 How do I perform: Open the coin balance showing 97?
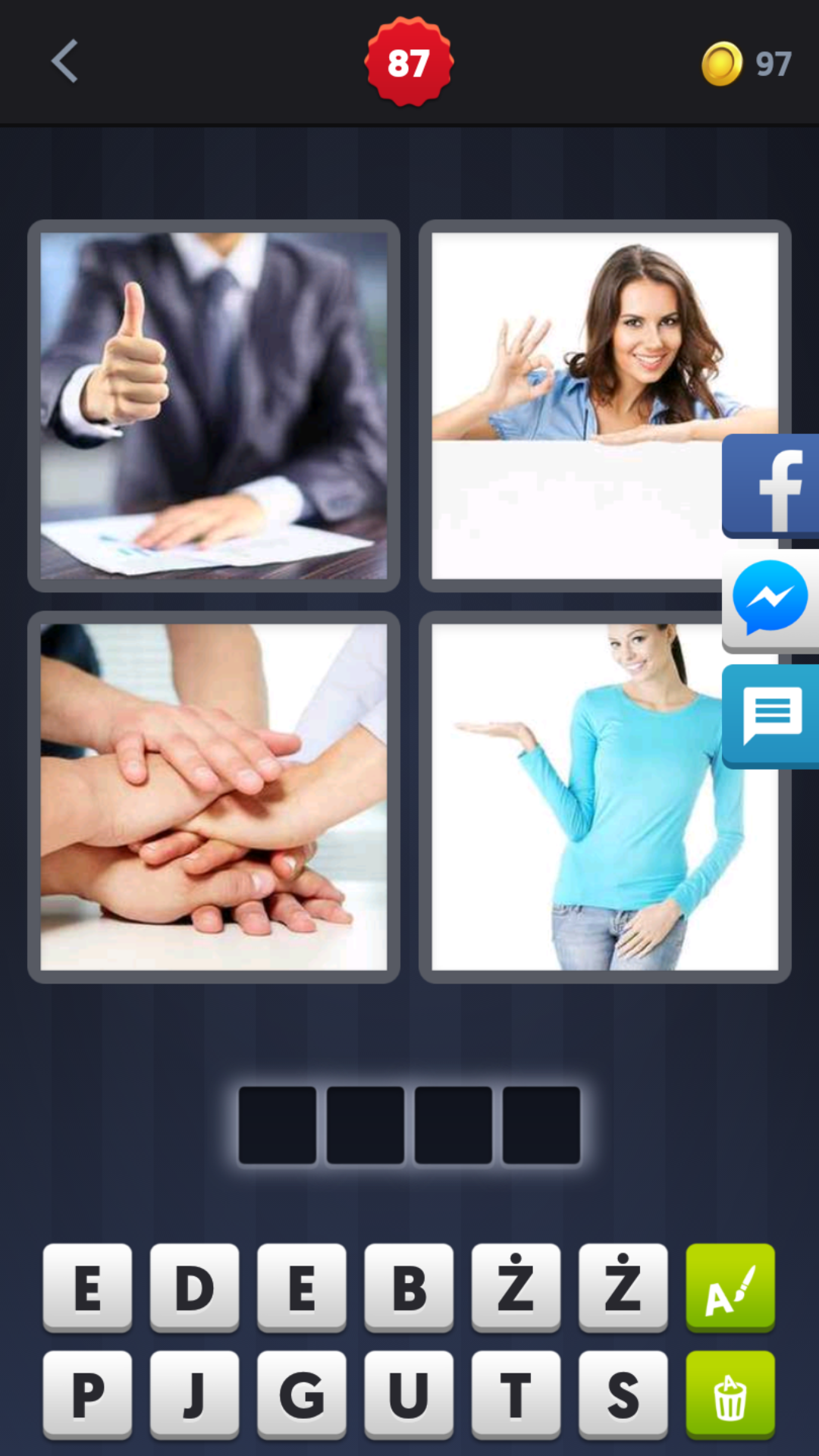coord(747,64)
